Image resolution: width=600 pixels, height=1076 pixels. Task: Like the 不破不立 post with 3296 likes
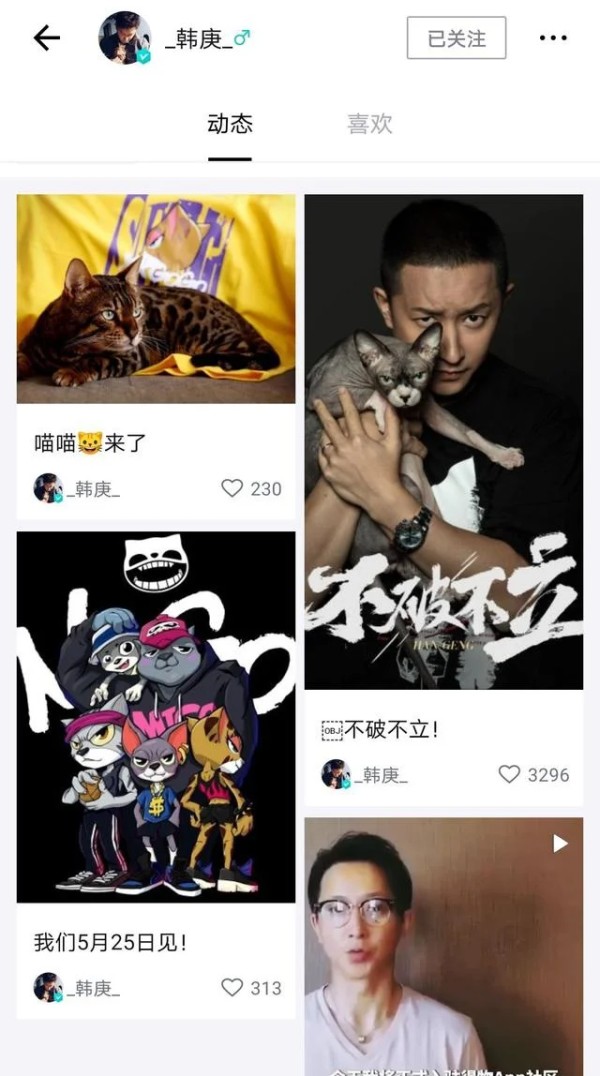509,774
